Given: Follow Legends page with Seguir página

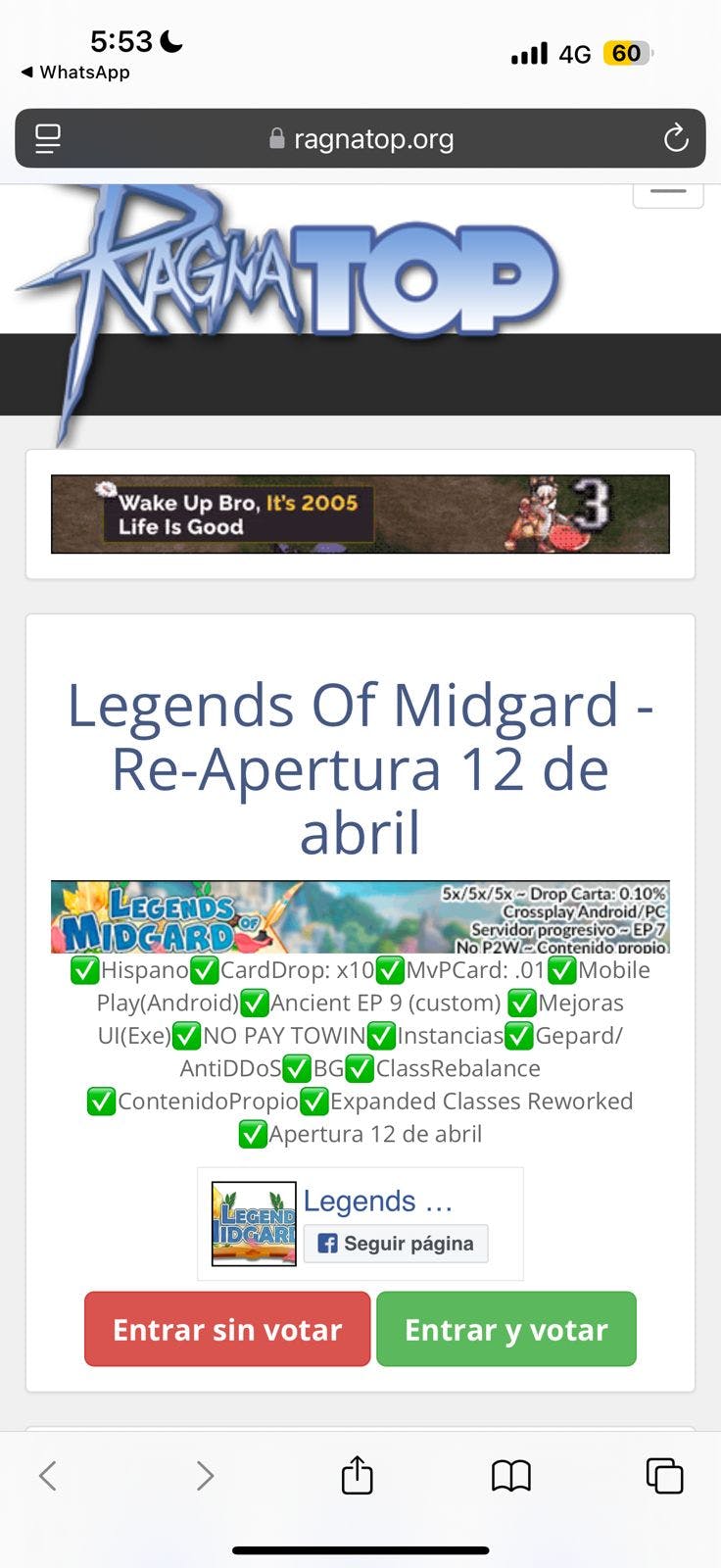Looking at the screenshot, I should [x=396, y=1244].
